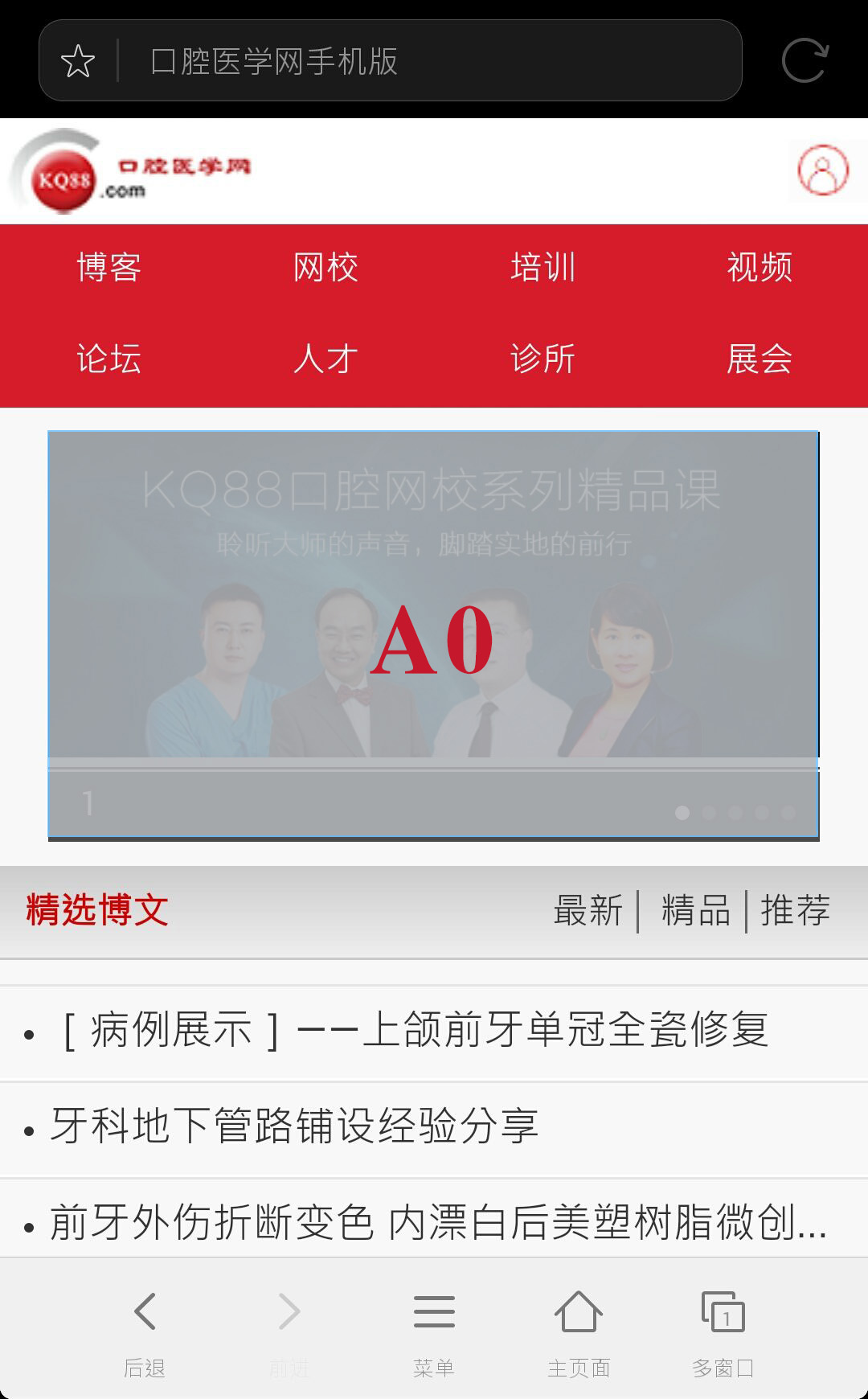Select the 推荐 tab
Screen dimensions: 868x1399
(x=795, y=911)
